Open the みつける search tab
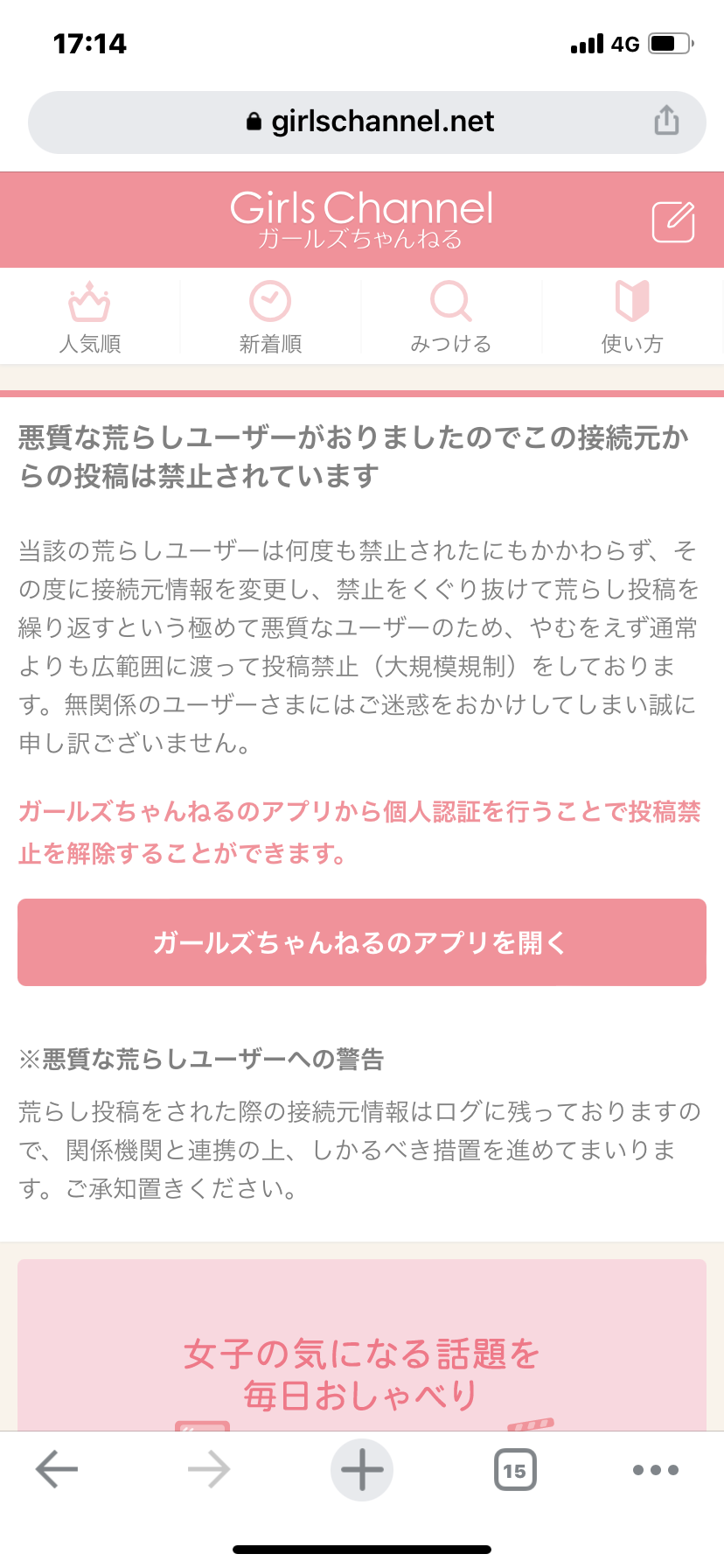This screenshot has width=724, height=1568. click(451, 318)
